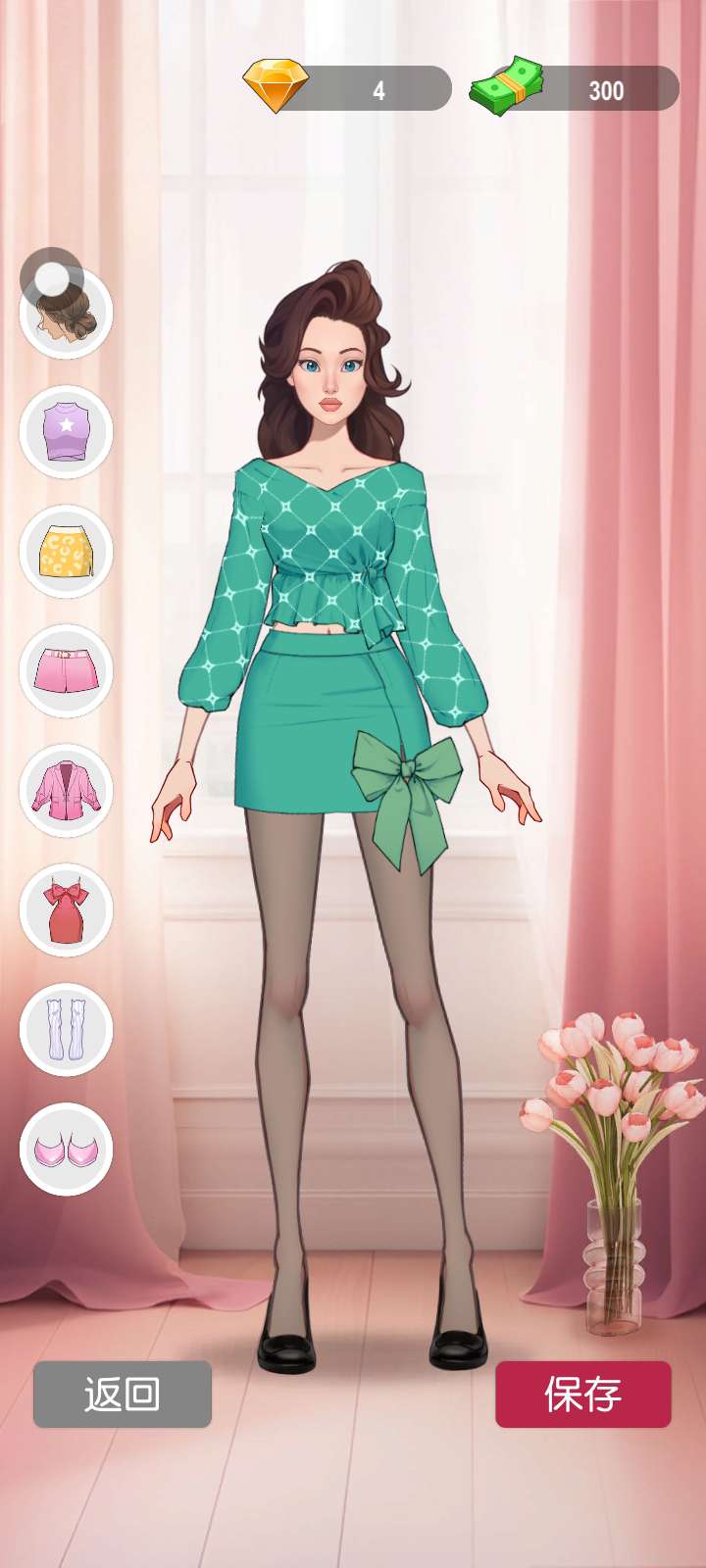The height and width of the screenshot is (1568, 706).
Task: Save the outfit with 保存
Action: [583, 1394]
